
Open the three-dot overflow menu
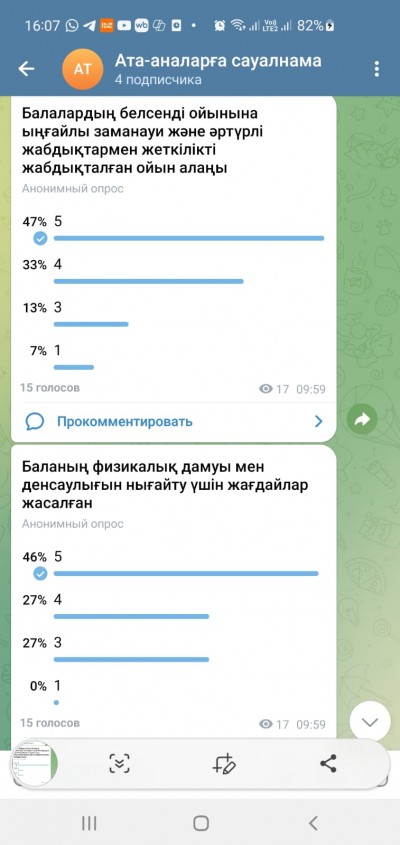pos(376,69)
